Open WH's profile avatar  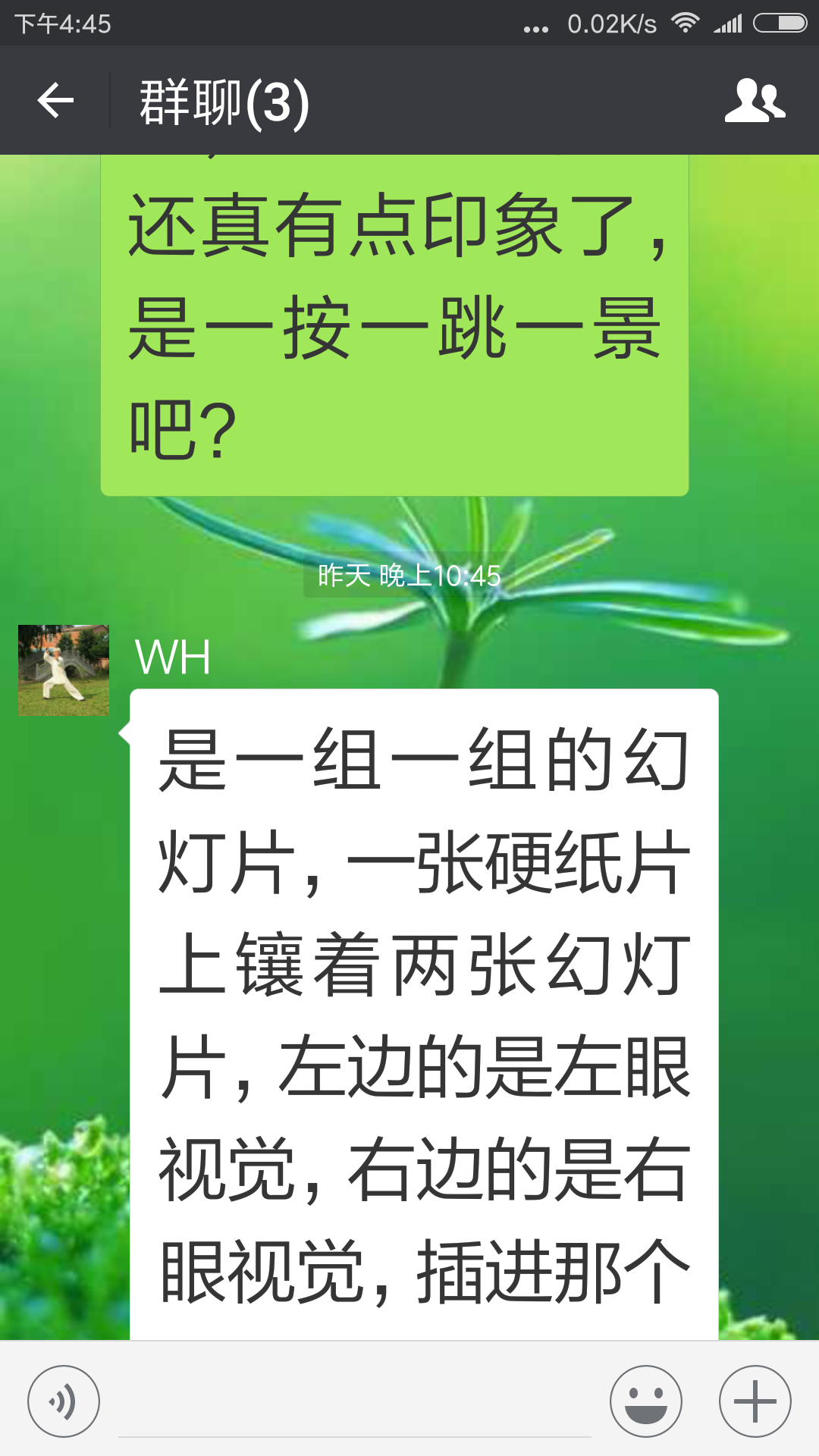tap(64, 670)
